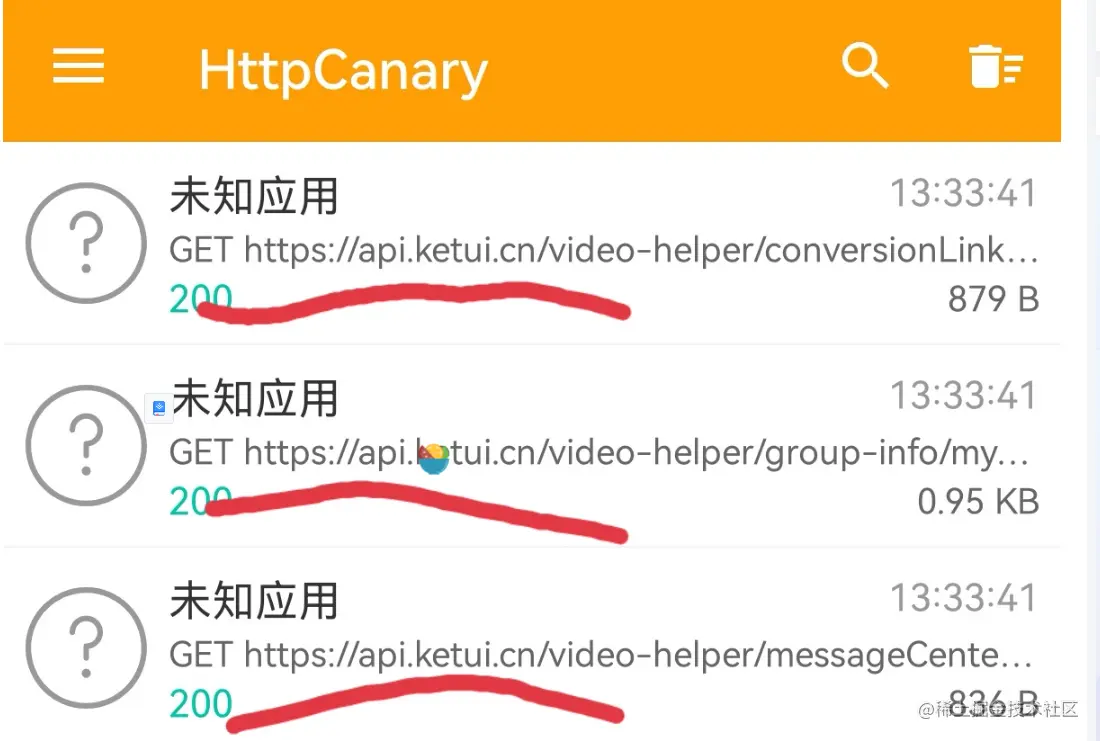The image size is (1100, 741).
Task: Open the messageCenter GET request entry
Action: click(x=600, y=655)
